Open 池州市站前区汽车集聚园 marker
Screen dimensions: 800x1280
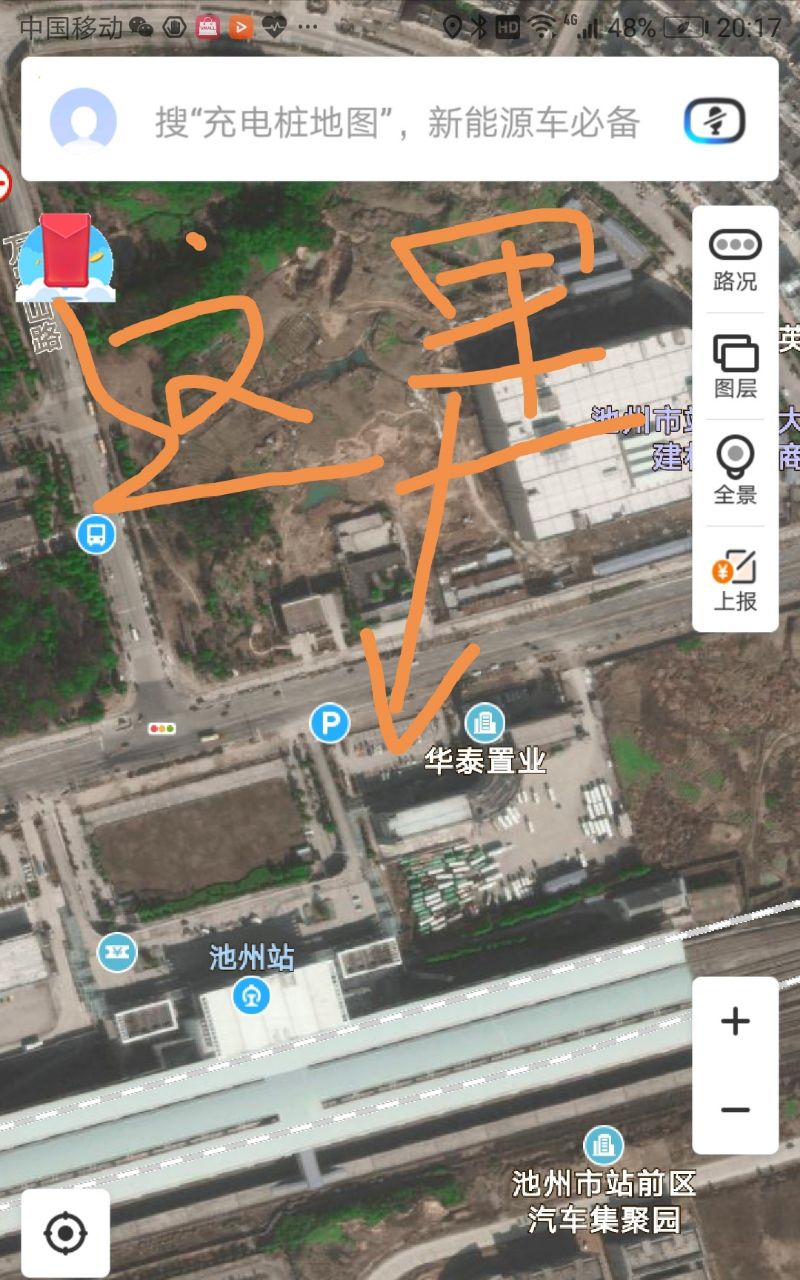[x=602, y=1145]
